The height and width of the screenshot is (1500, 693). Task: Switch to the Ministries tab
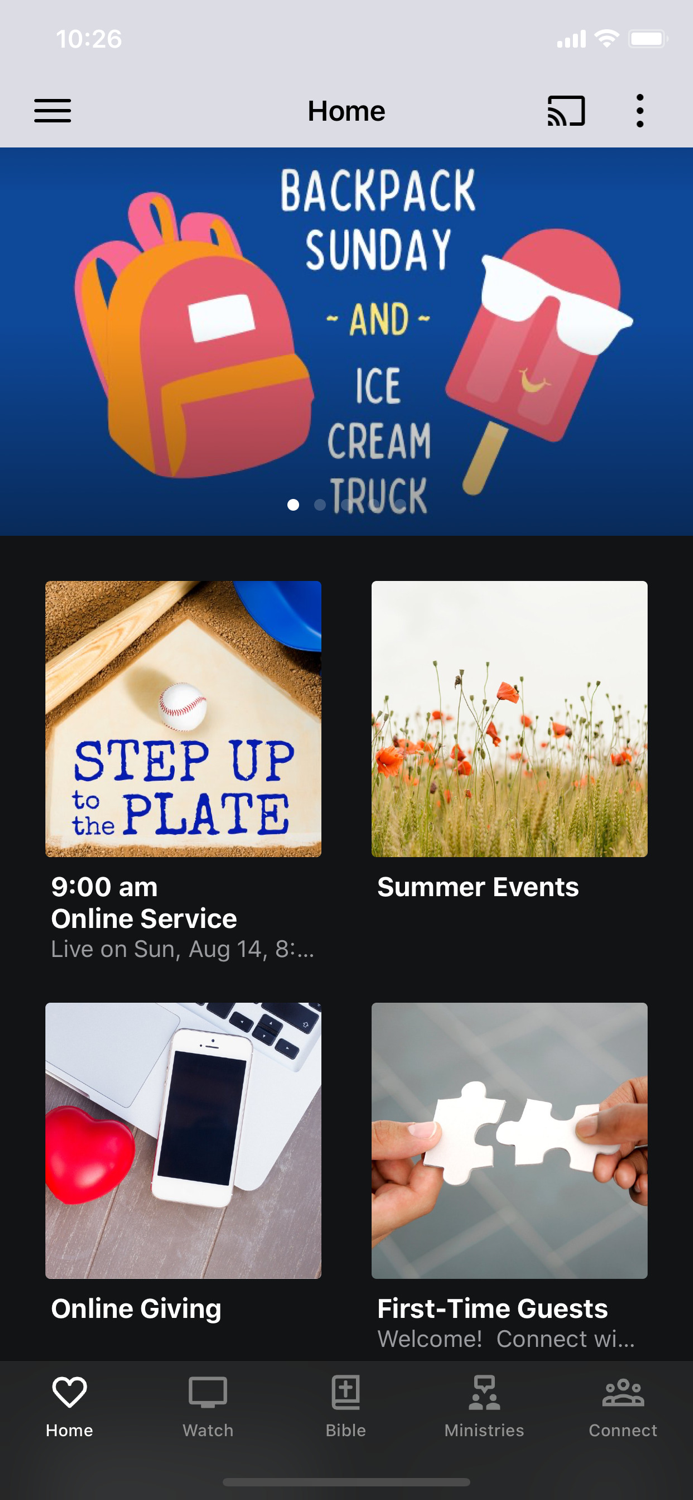pos(484,1406)
